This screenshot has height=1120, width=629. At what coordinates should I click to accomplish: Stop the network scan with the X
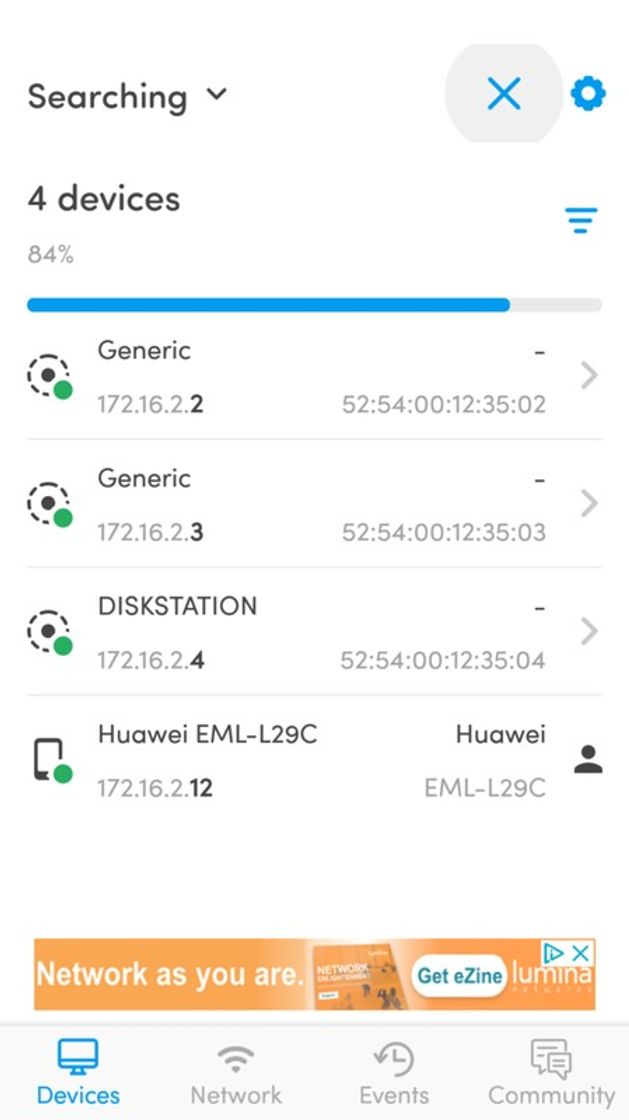coord(504,95)
